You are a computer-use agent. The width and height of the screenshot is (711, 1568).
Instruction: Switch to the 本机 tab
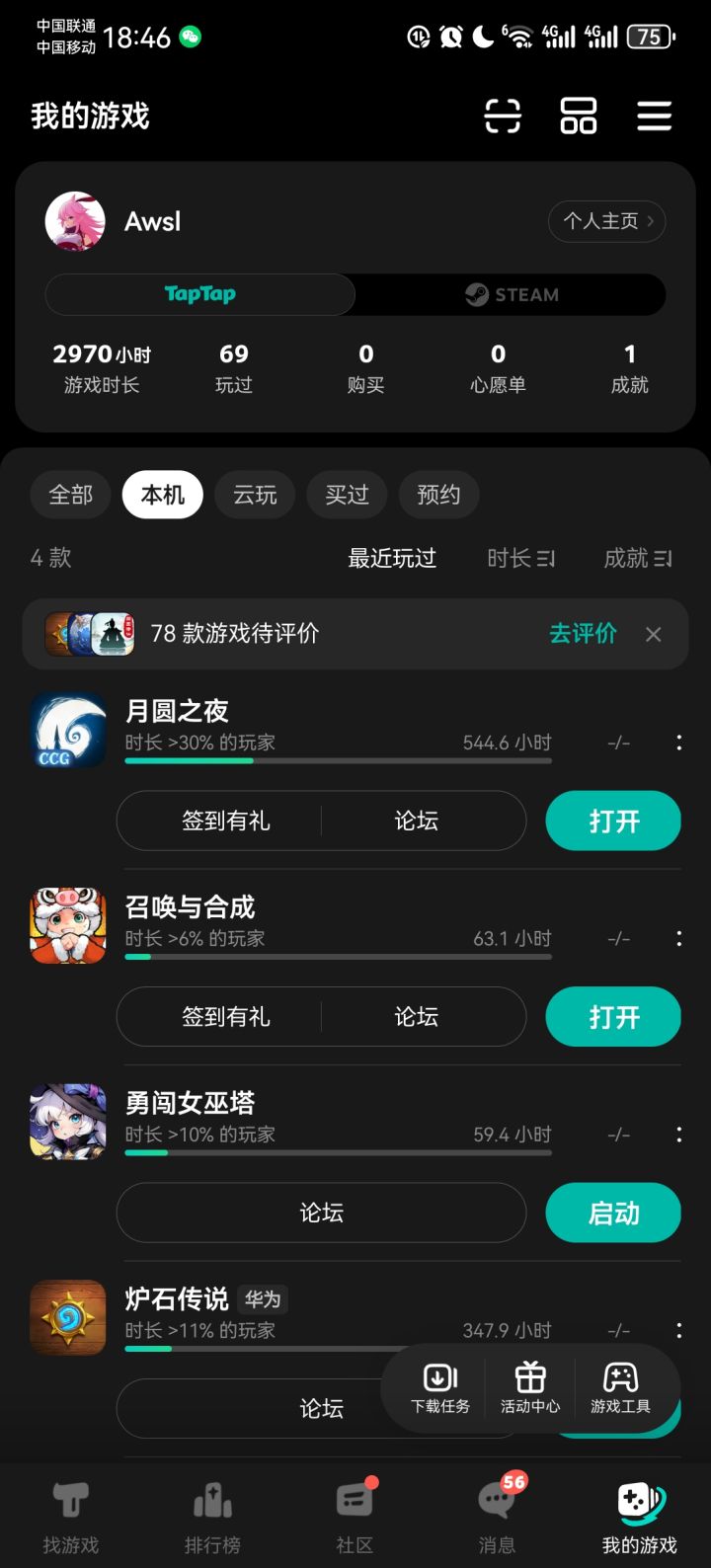[x=162, y=495]
